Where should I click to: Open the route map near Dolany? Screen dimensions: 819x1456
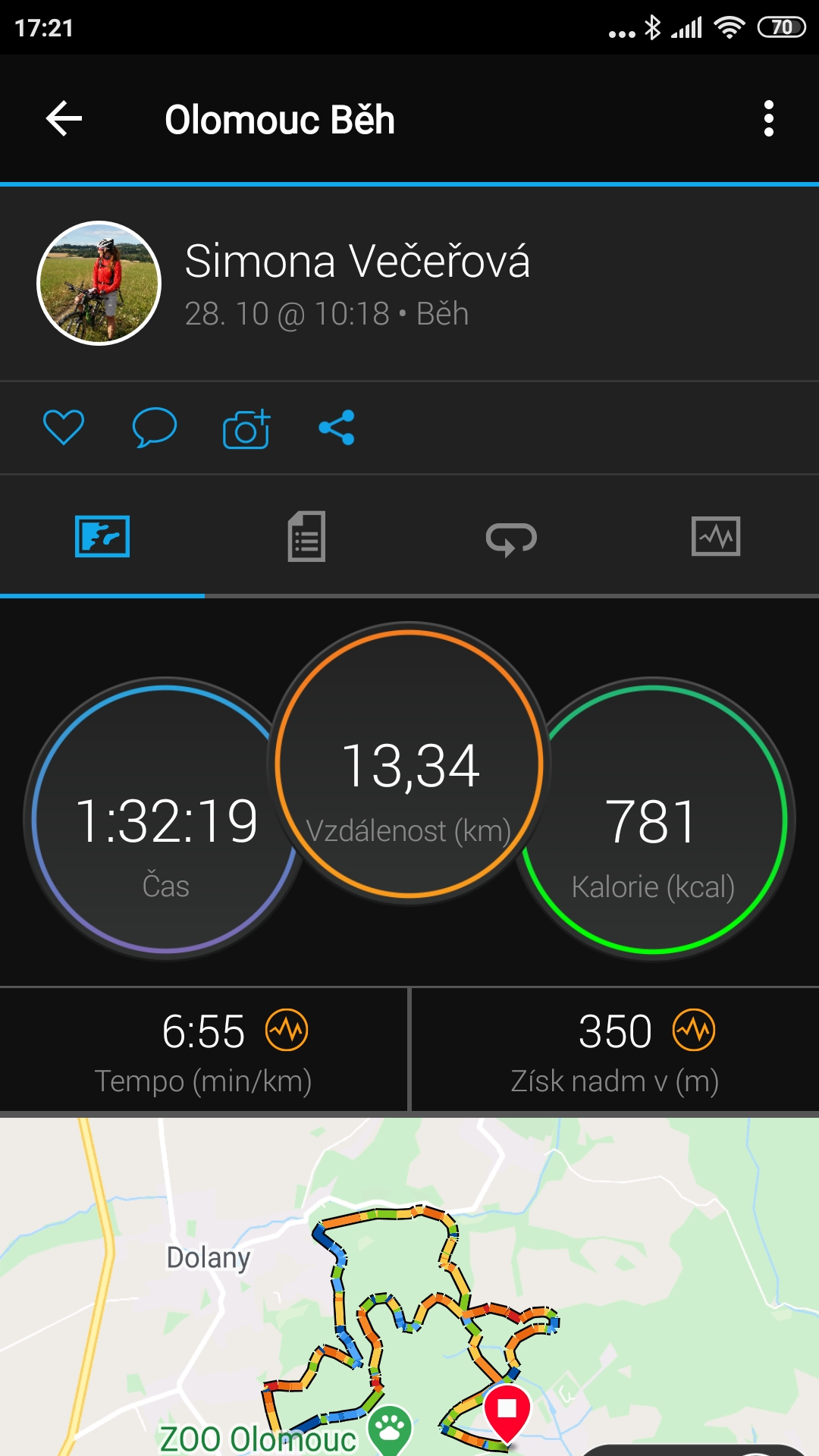[409, 1287]
